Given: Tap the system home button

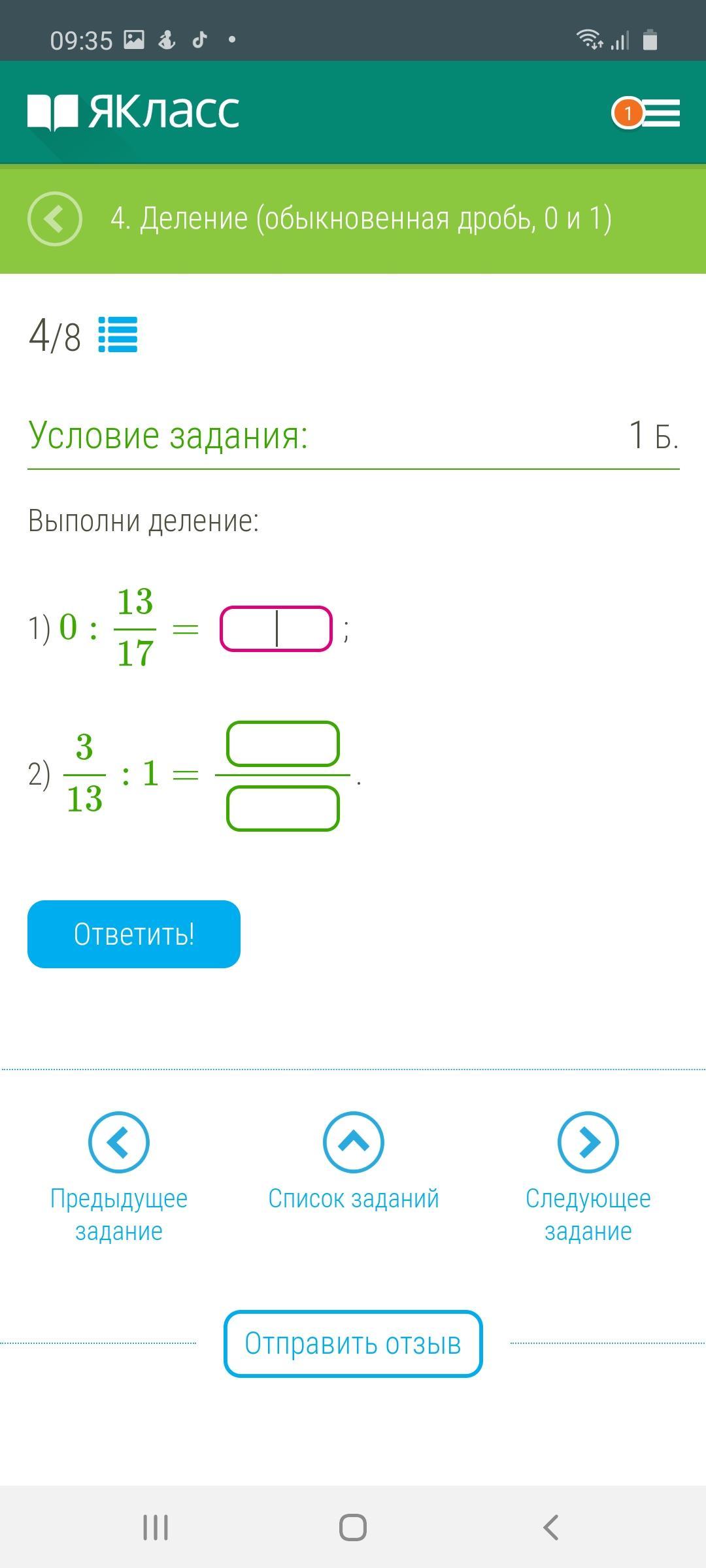Looking at the screenshot, I should pos(353,1527).
